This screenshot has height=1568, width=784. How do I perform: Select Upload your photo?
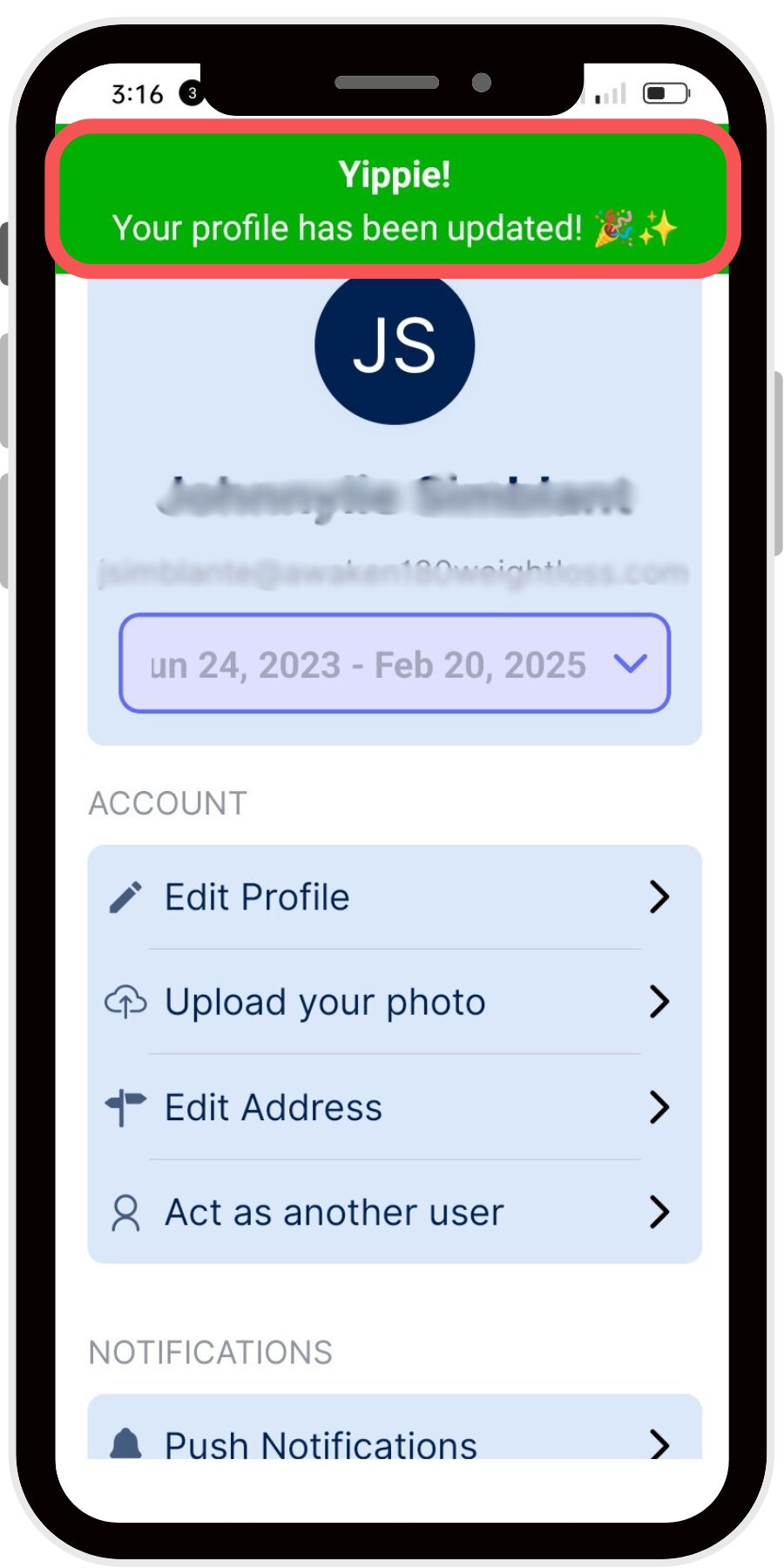(394, 1002)
